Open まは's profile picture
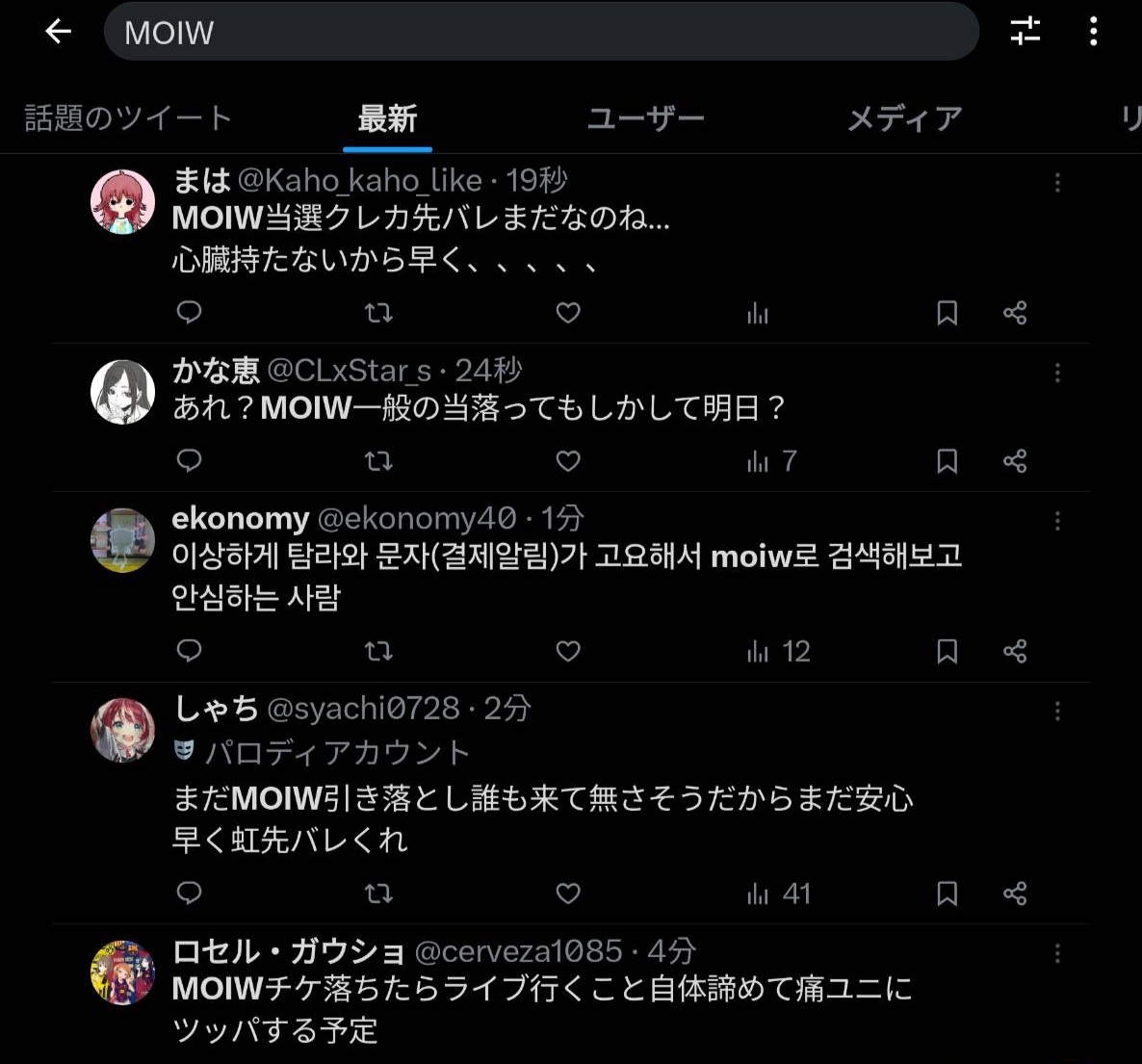1142x1064 pixels. click(x=122, y=202)
